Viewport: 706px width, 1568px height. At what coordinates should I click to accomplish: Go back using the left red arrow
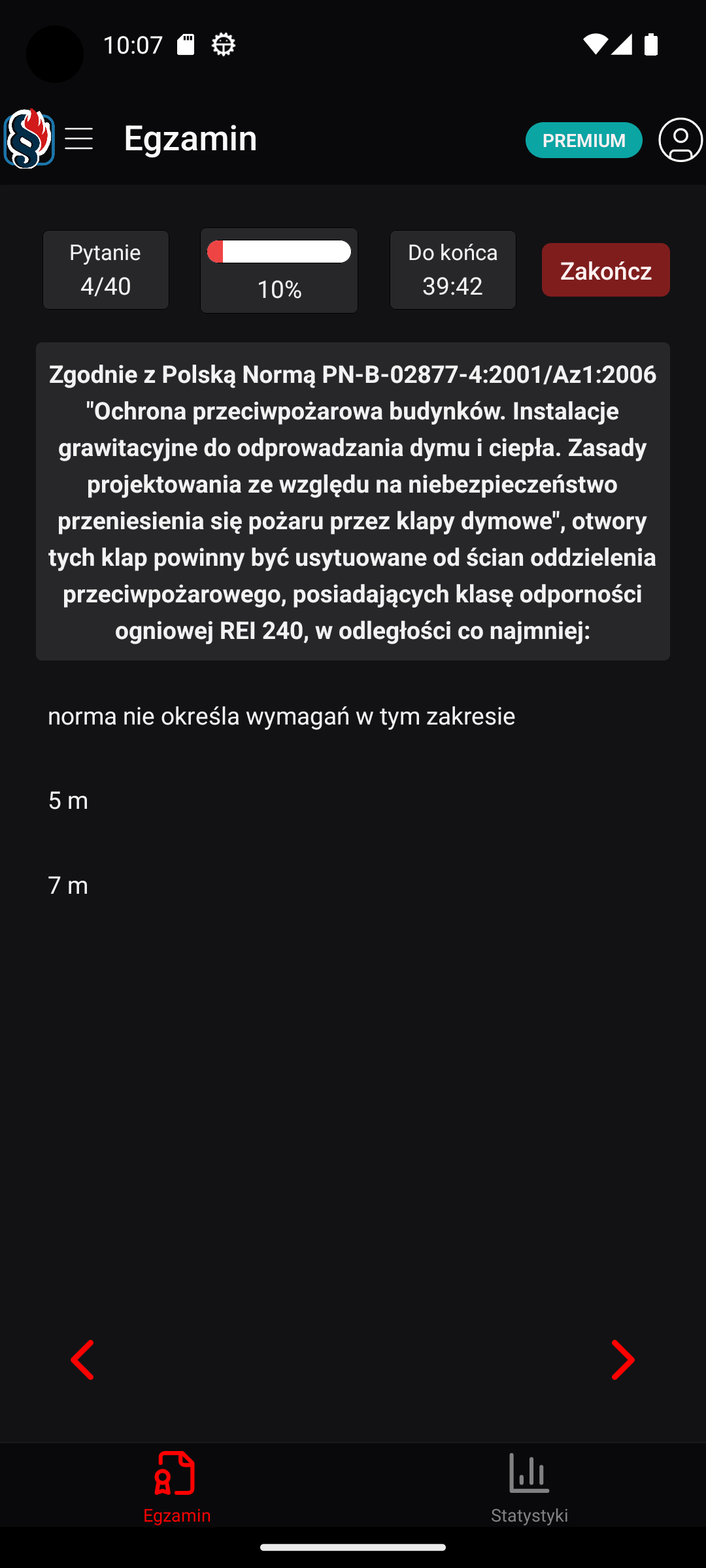click(x=82, y=1360)
